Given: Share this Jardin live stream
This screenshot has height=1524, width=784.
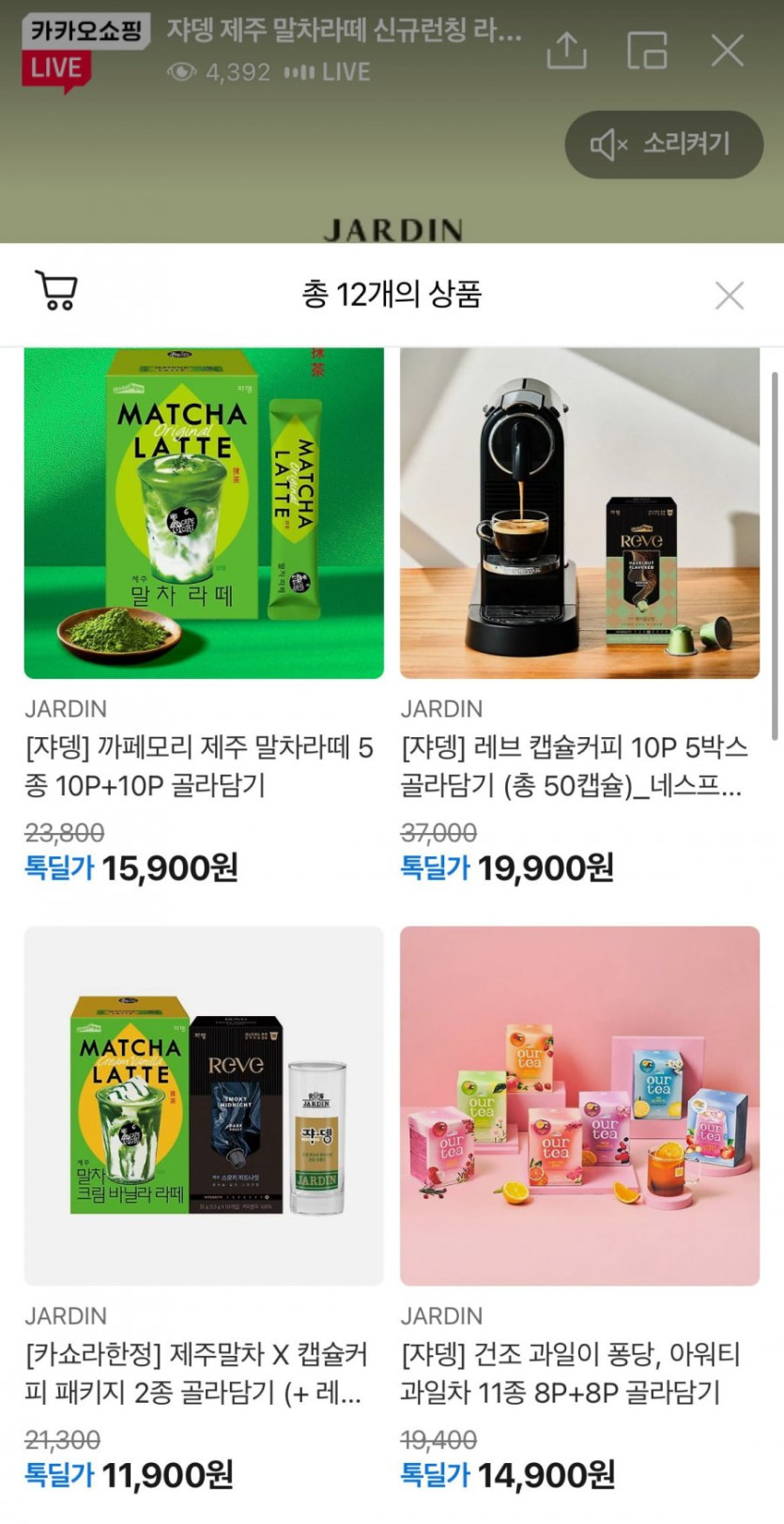Looking at the screenshot, I should tap(566, 51).
